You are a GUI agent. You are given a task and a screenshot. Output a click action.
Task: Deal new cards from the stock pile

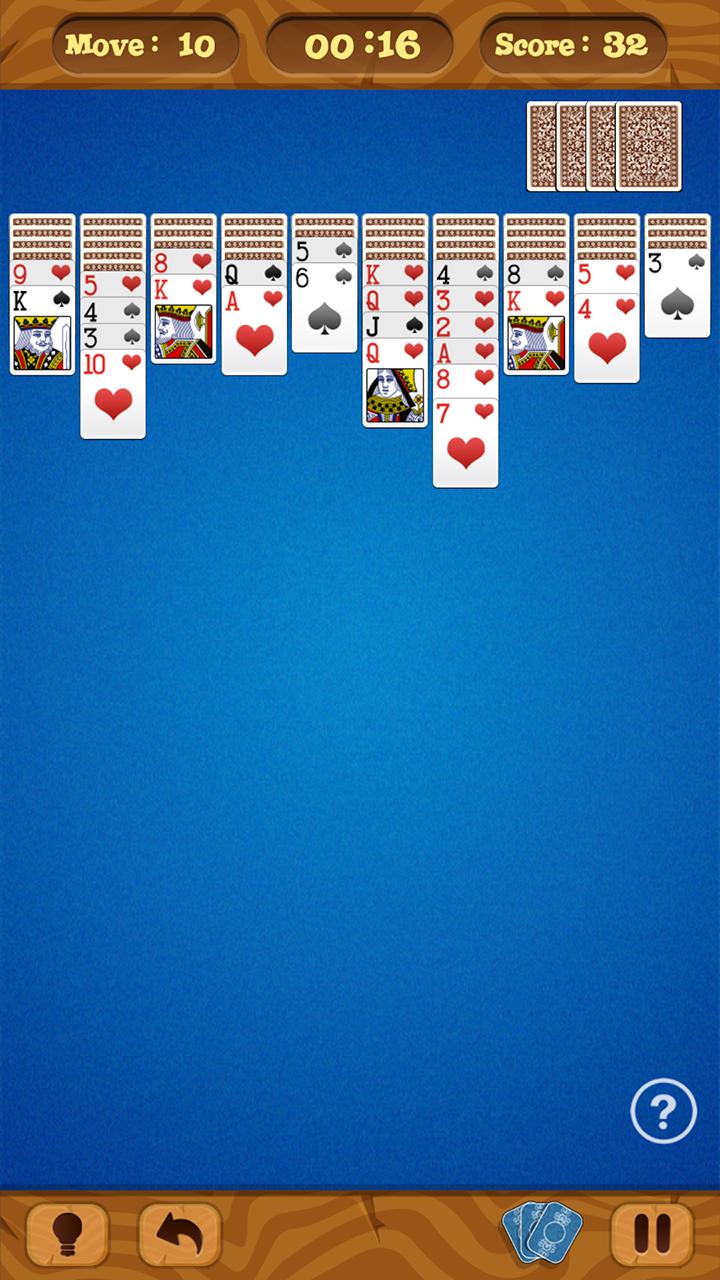(648, 146)
